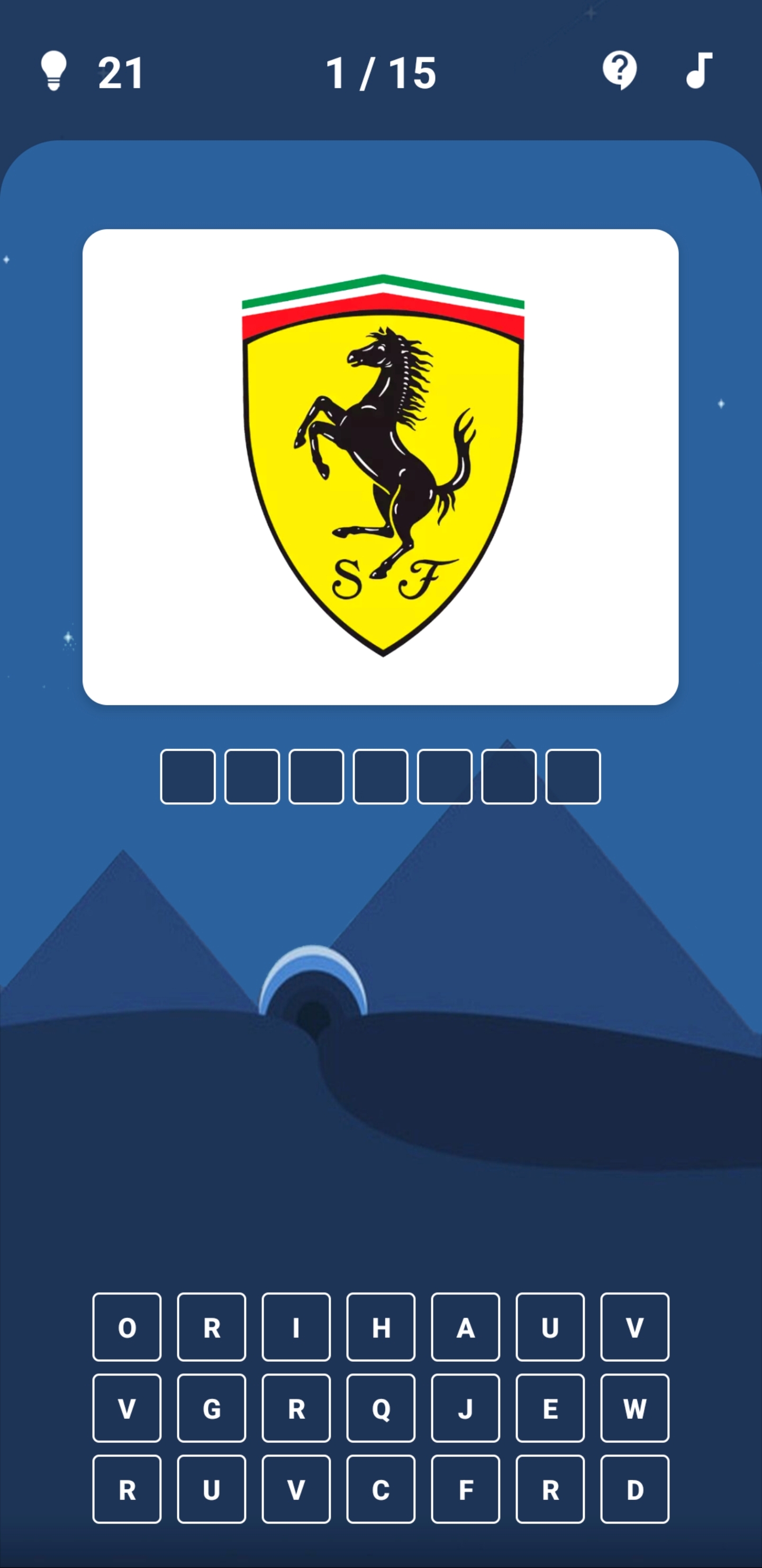
Task: Pick the letter E tile
Action: coord(549,1408)
